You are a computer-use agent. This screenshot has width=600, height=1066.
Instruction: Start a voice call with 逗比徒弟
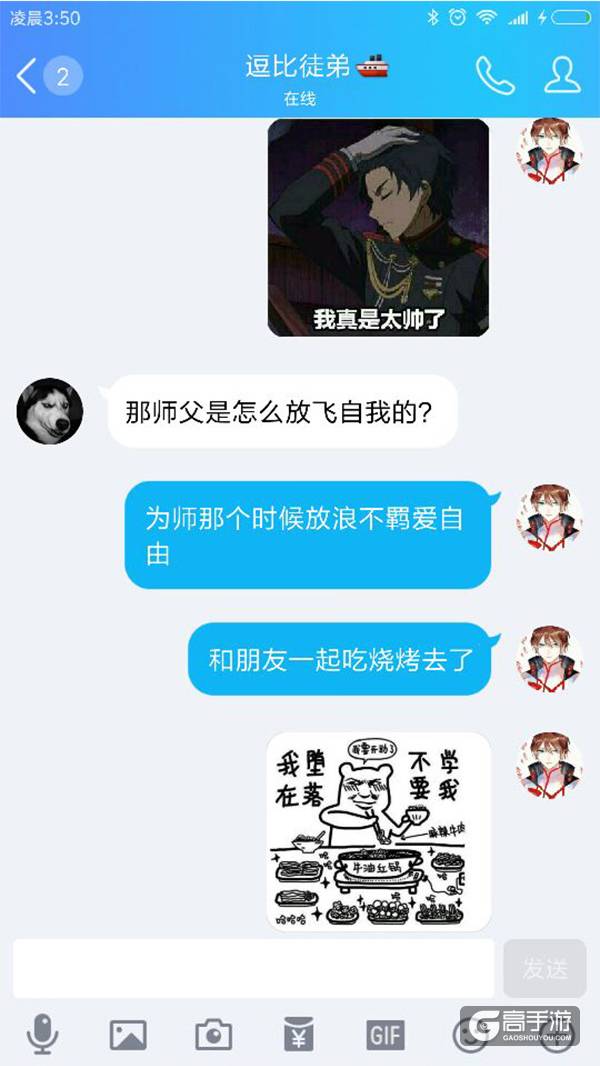click(494, 76)
